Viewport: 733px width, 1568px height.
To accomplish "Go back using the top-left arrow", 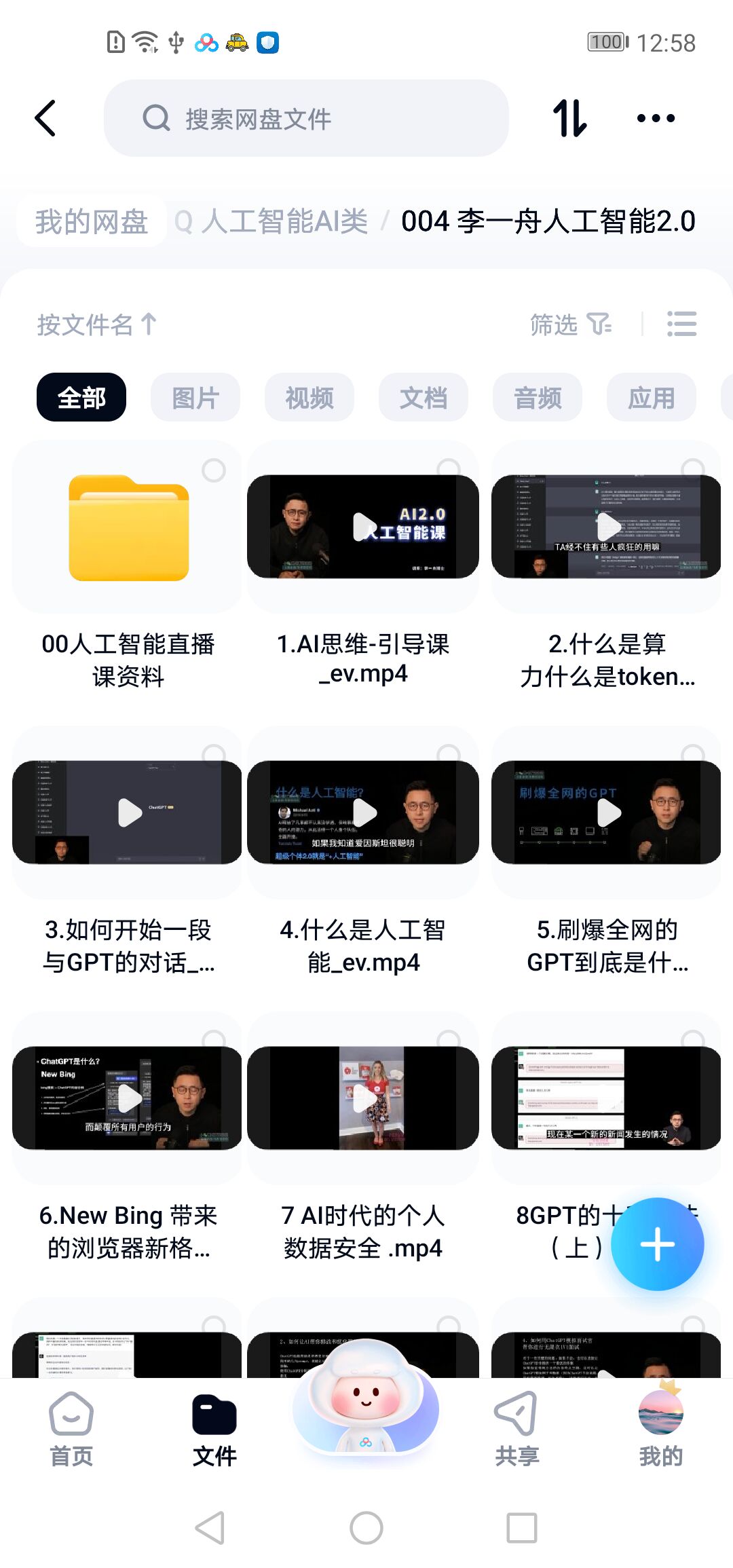I will click(46, 118).
